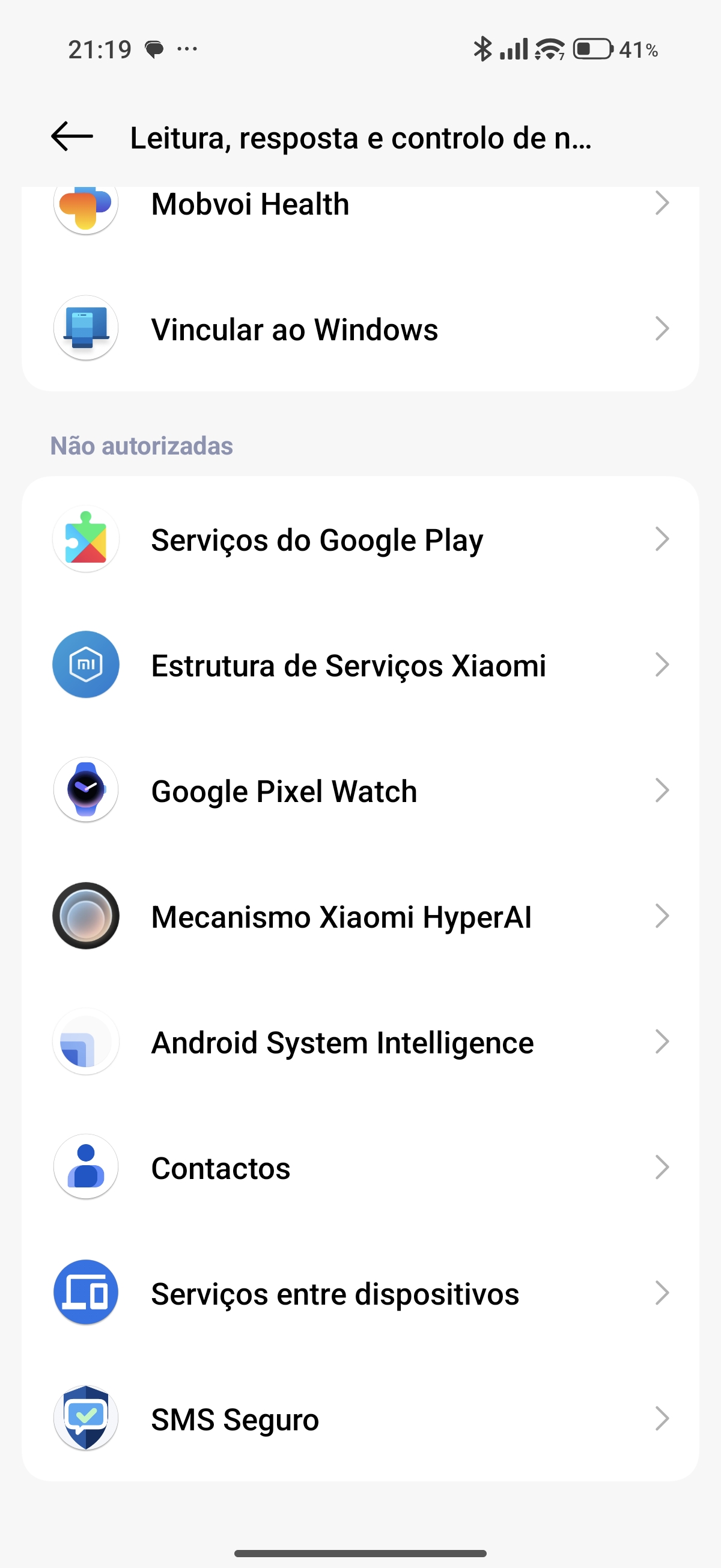The image size is (721, 1568).
Task: Tap the Mecanismo Xiaomi HyperAI icon
Action: click(85, 917)
